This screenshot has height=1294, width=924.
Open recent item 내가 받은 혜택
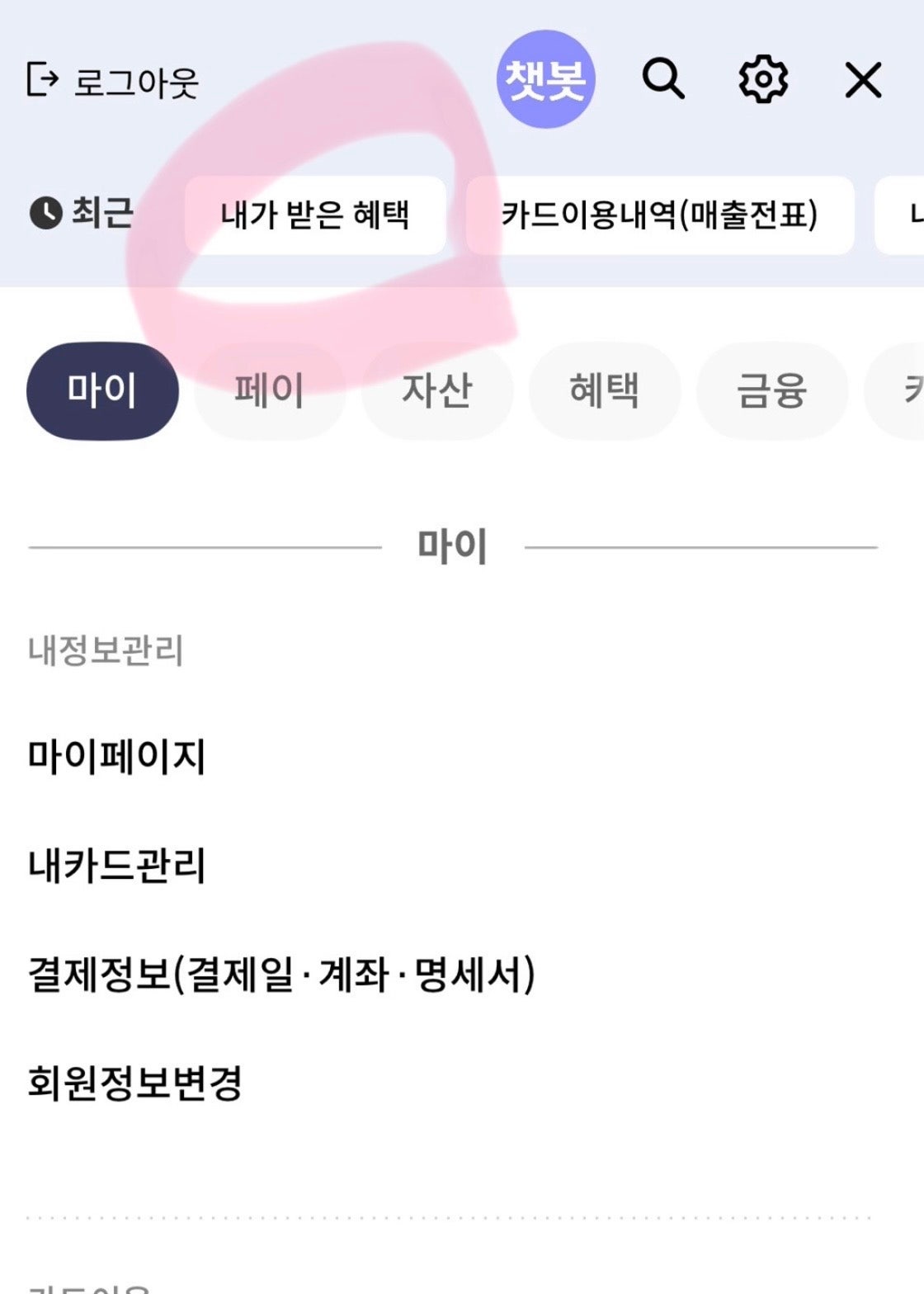315,215
